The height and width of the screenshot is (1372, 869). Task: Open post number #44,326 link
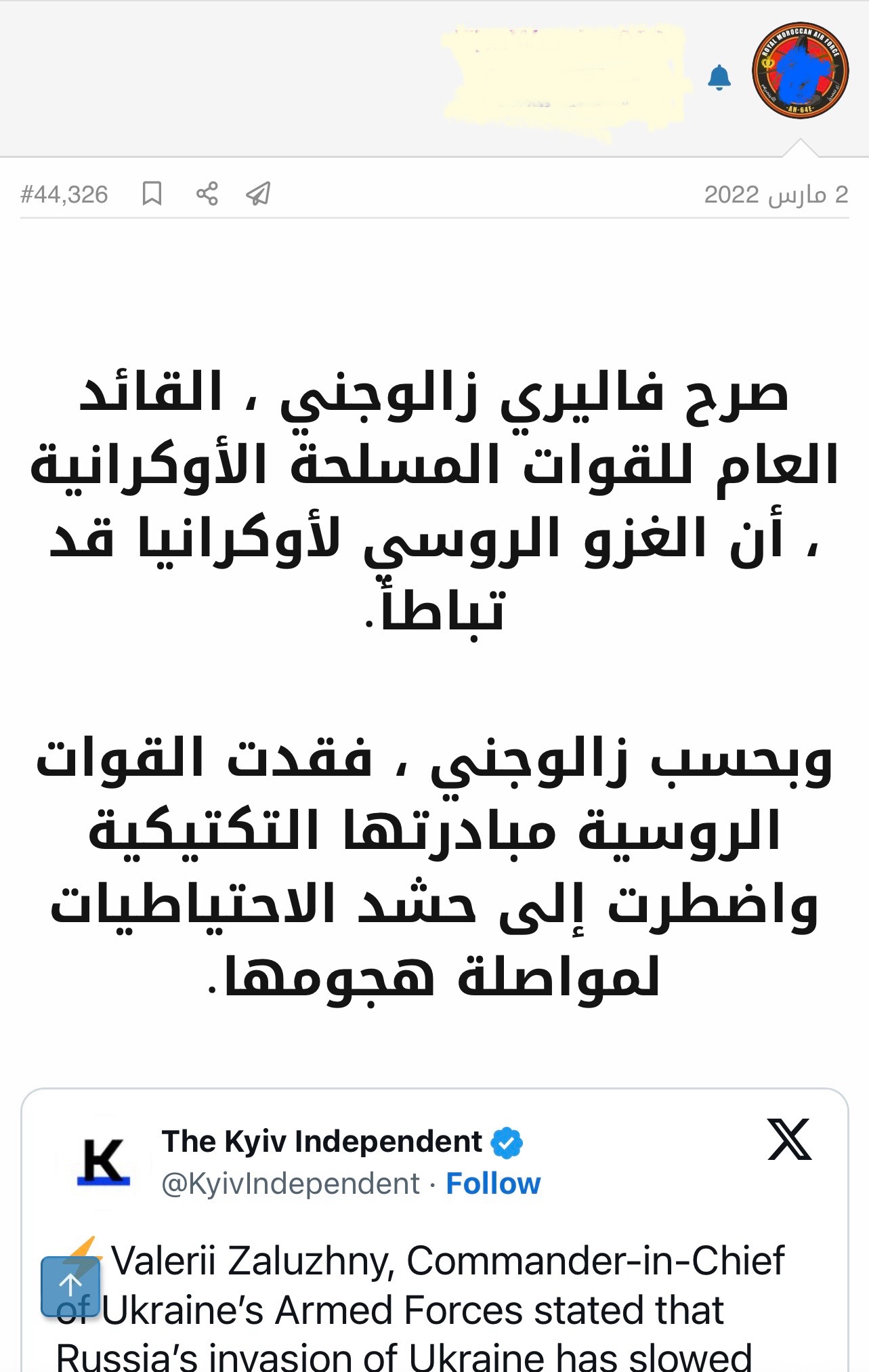point(64,194)
